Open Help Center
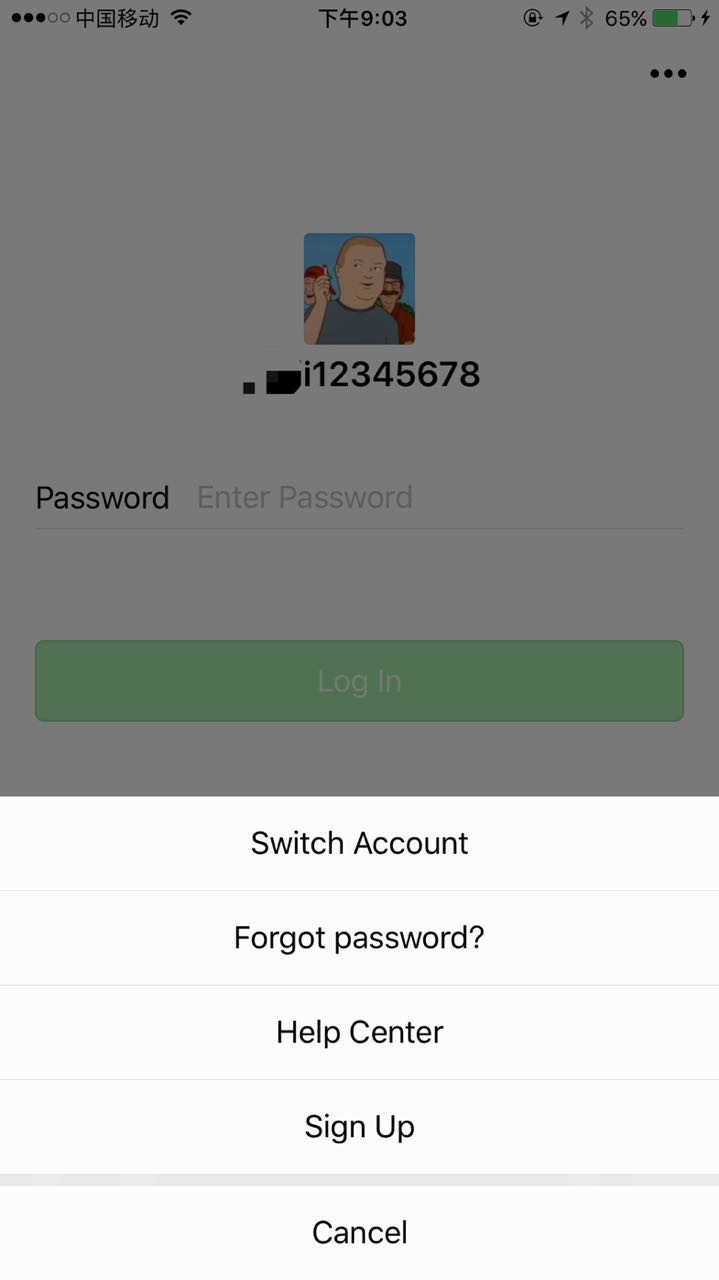Image resolution: width=719 pixels, height=1280 pixels. [359, 1032]
